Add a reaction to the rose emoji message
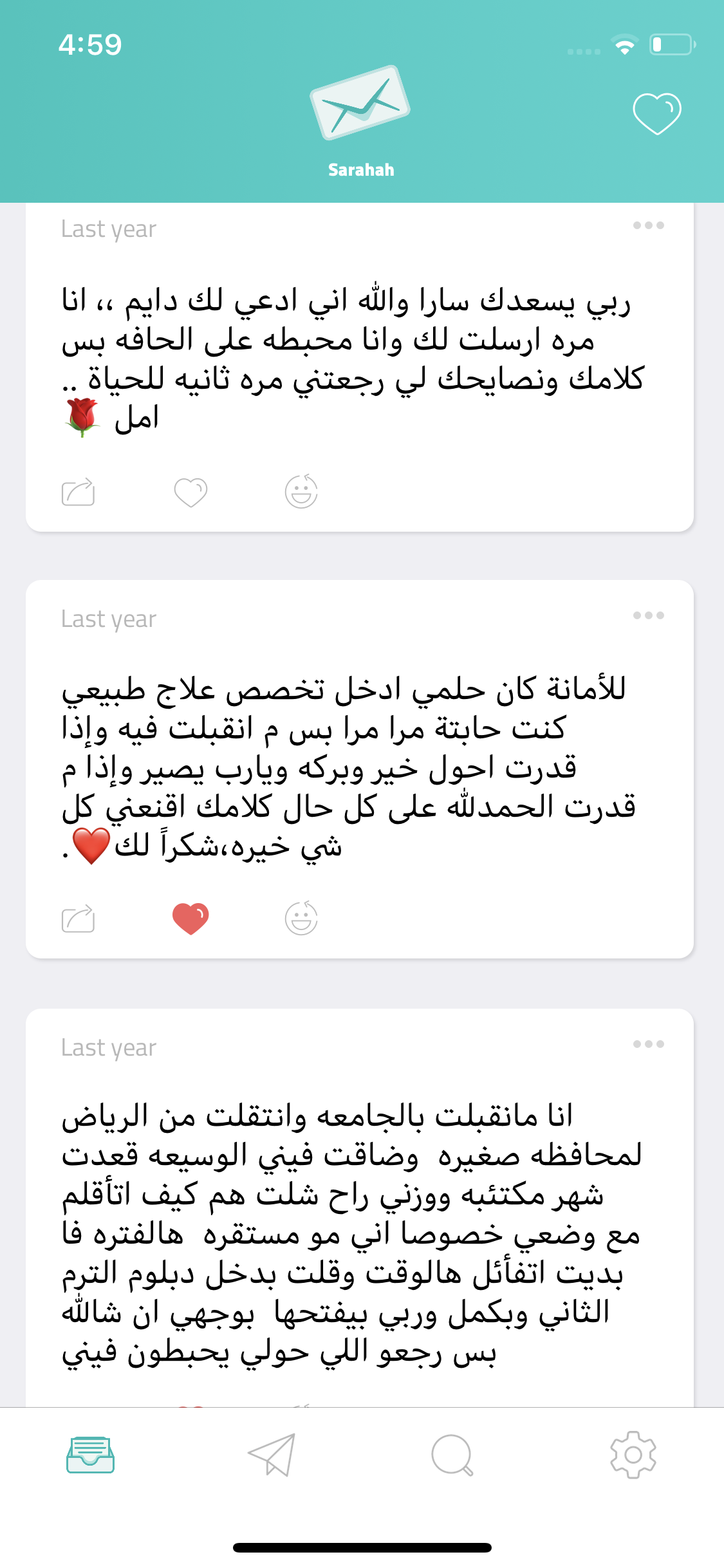This screenshot has width=724, height=1568. (x=301, y=492)
